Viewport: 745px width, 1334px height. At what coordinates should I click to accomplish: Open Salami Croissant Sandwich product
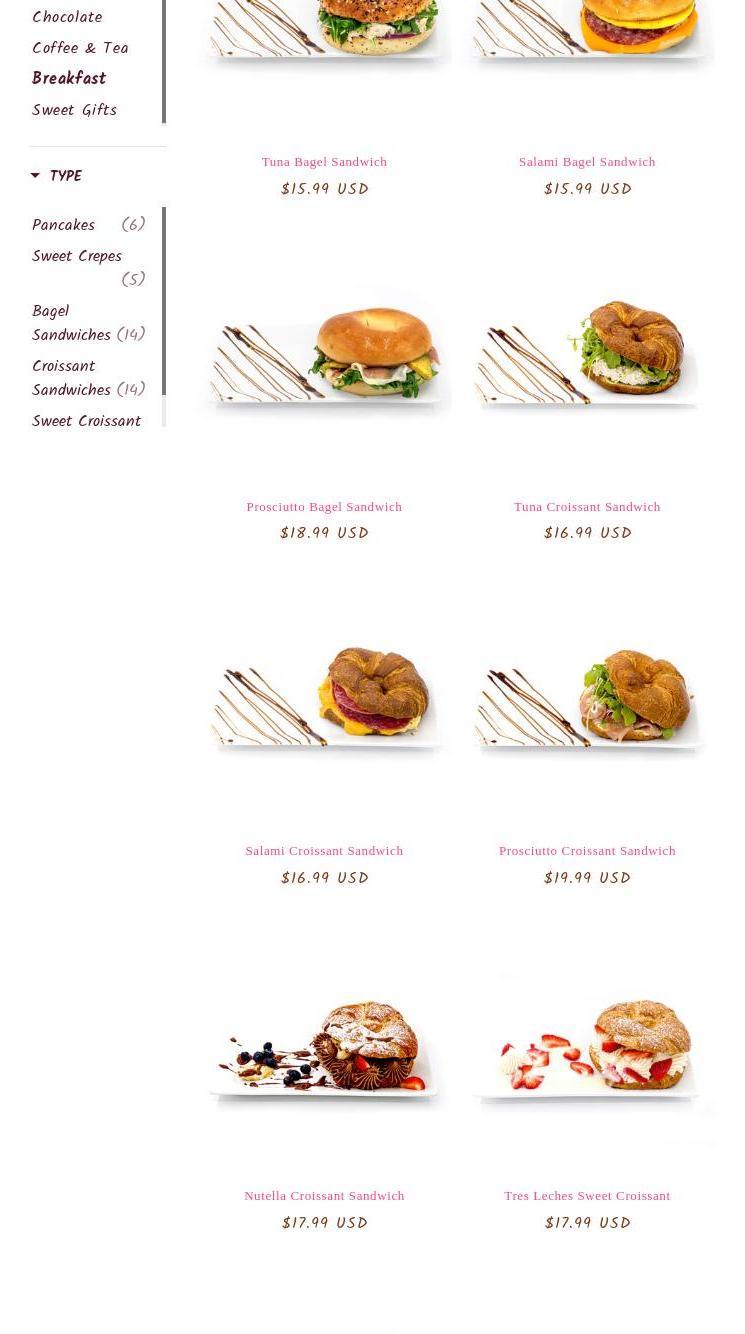point(324,851)
